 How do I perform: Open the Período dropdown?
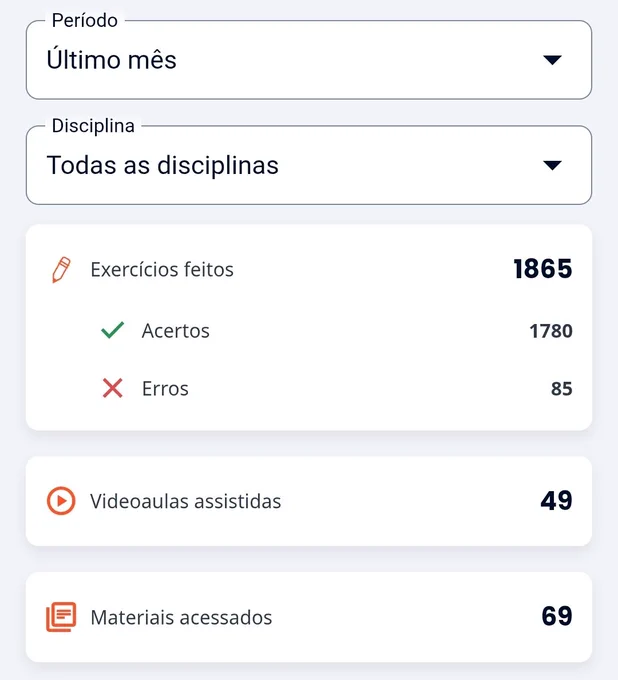309,60
